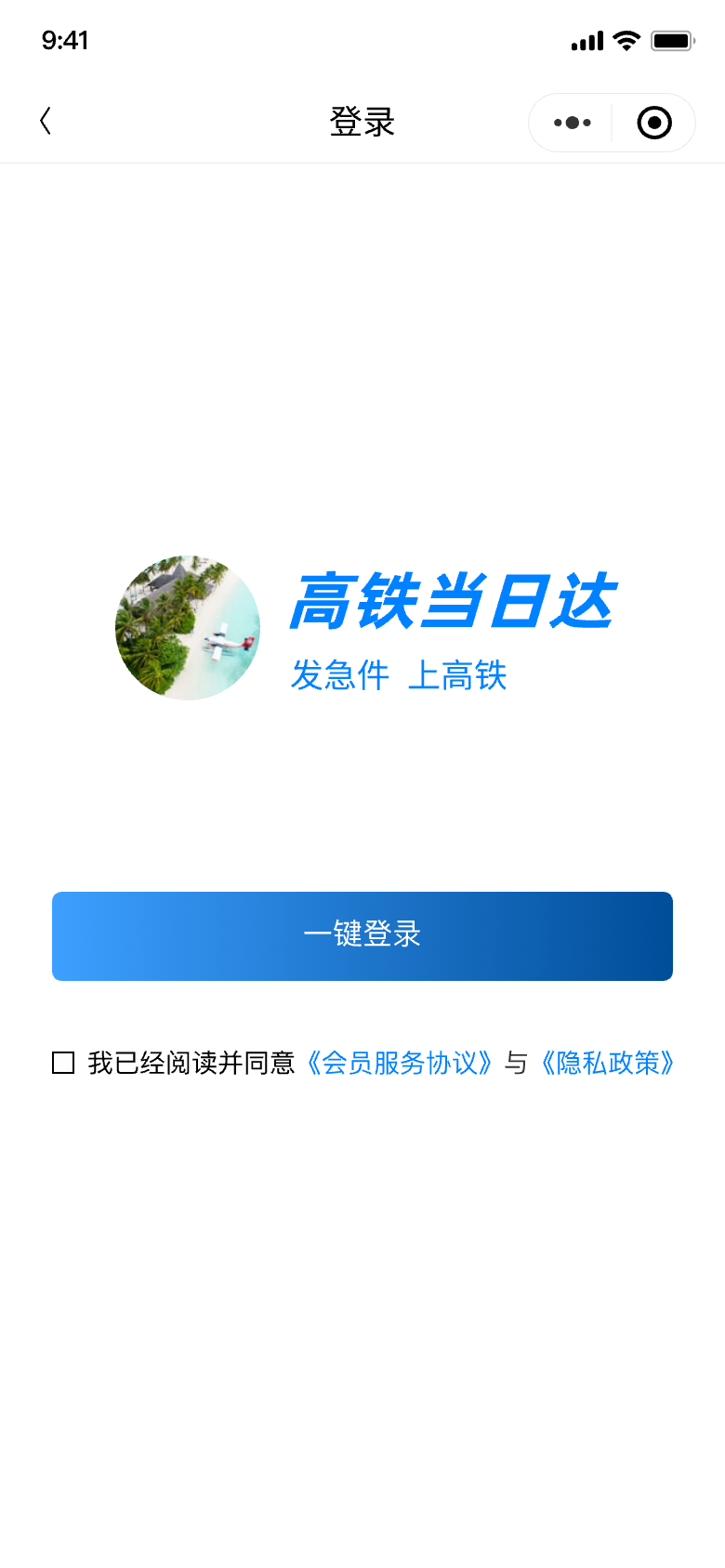Open the mini program more-options menu

click(572, 123)
